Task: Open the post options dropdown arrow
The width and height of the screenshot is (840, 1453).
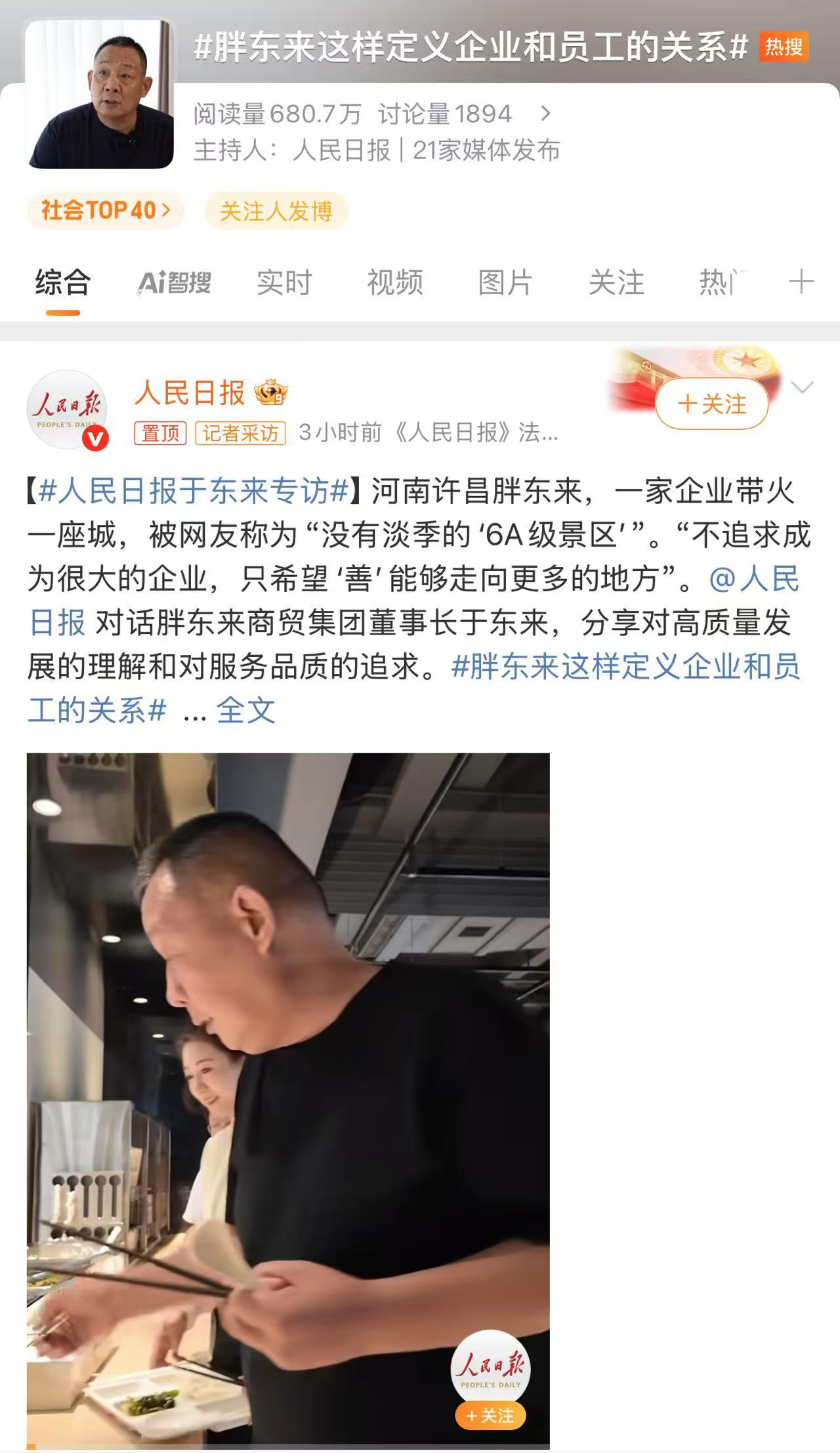Action: point(802,388)
